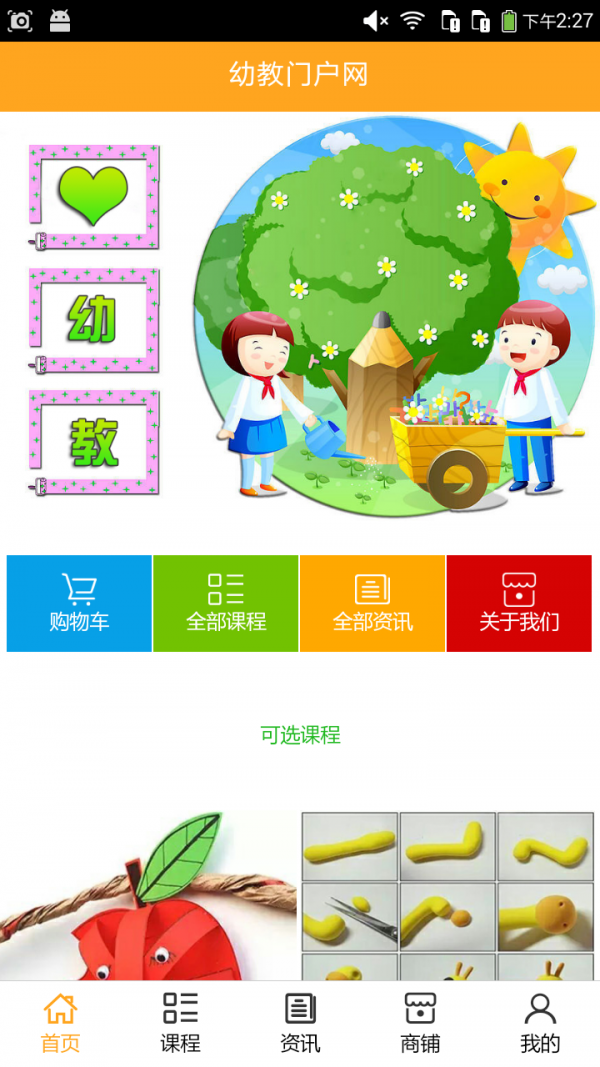The width and height of the screenshot is (600, 1067).
Task: Switch to the 资讯 news tab
Action: pos(300,1023)
